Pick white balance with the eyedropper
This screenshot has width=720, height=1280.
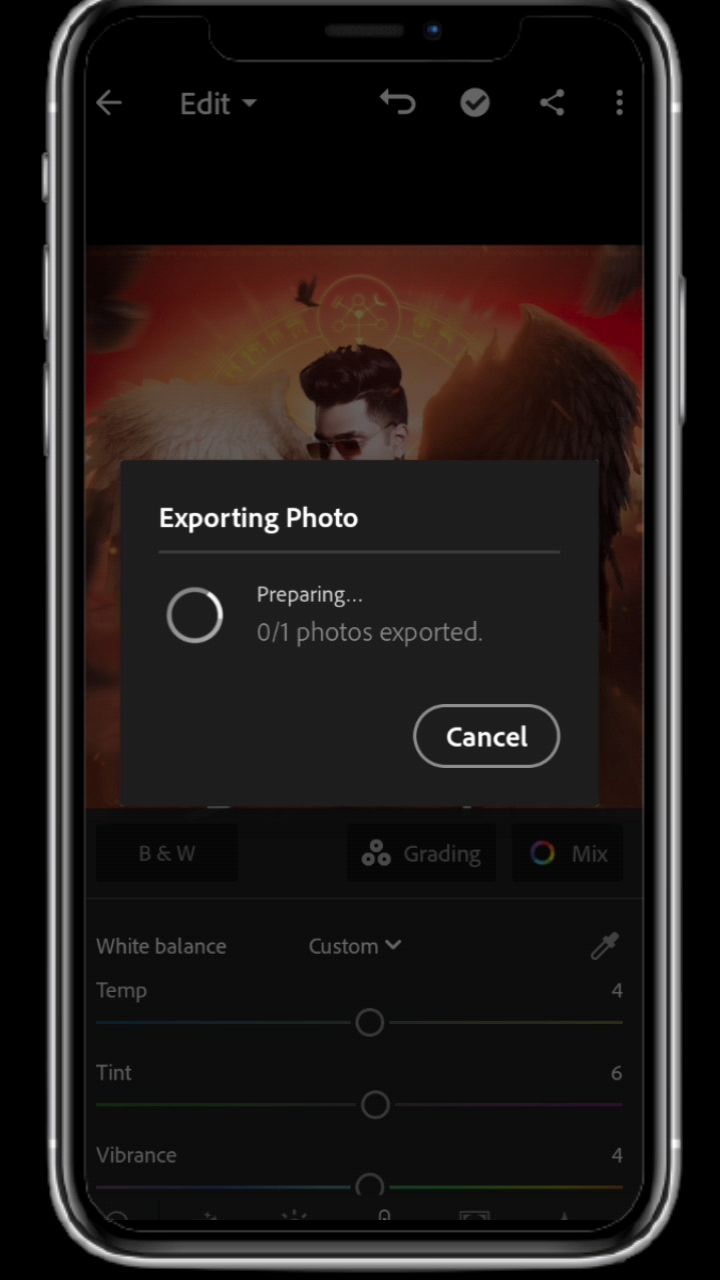click(x=605, y=946)
